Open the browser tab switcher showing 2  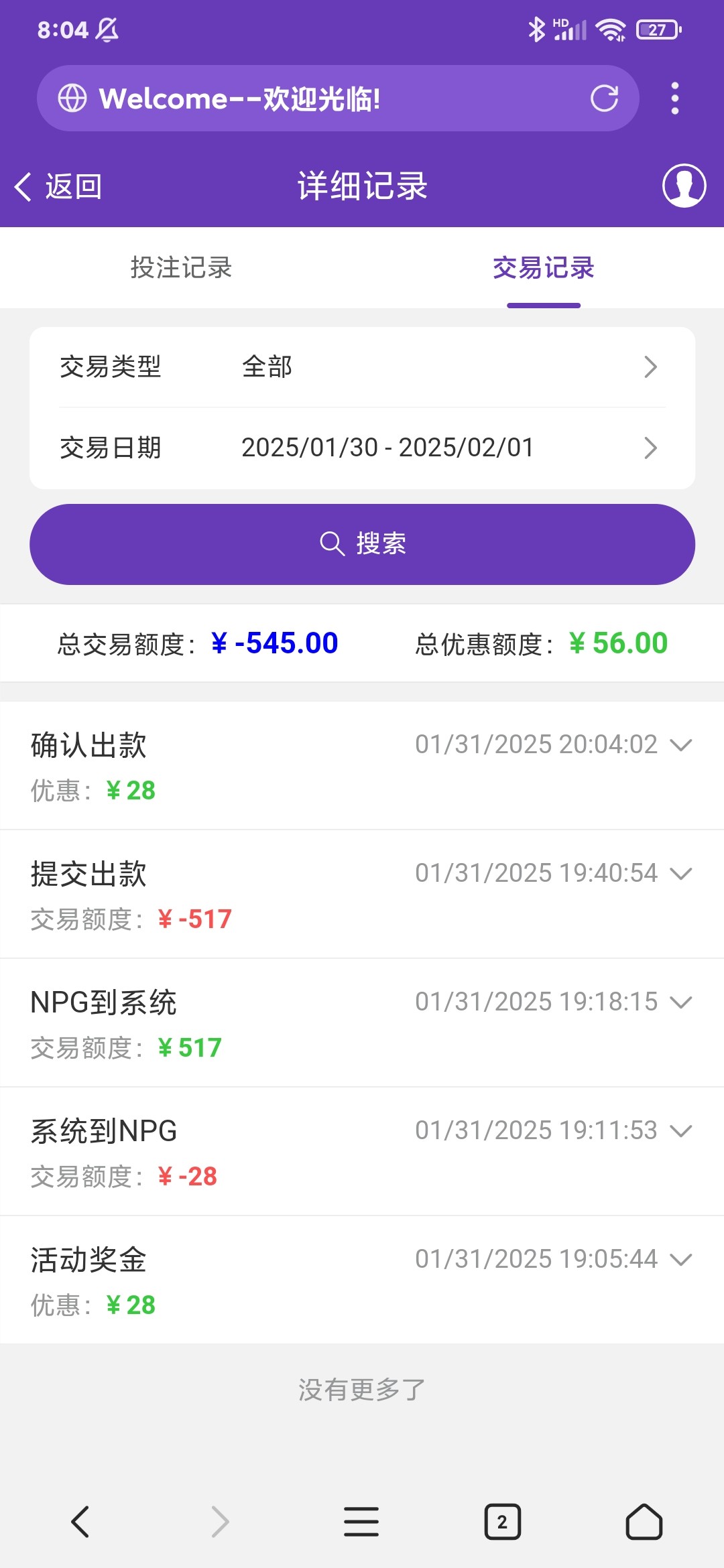502,1522
